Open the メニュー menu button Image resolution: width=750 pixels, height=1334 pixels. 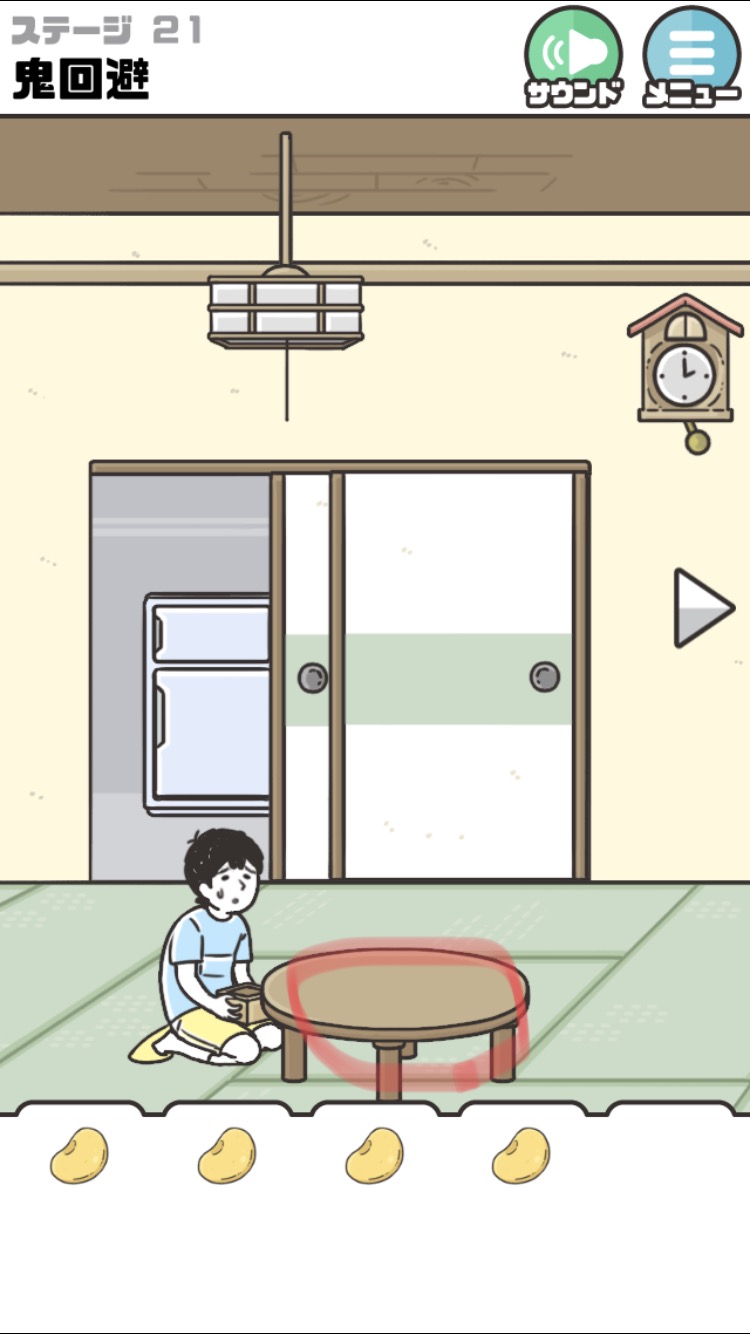(692, 57)
